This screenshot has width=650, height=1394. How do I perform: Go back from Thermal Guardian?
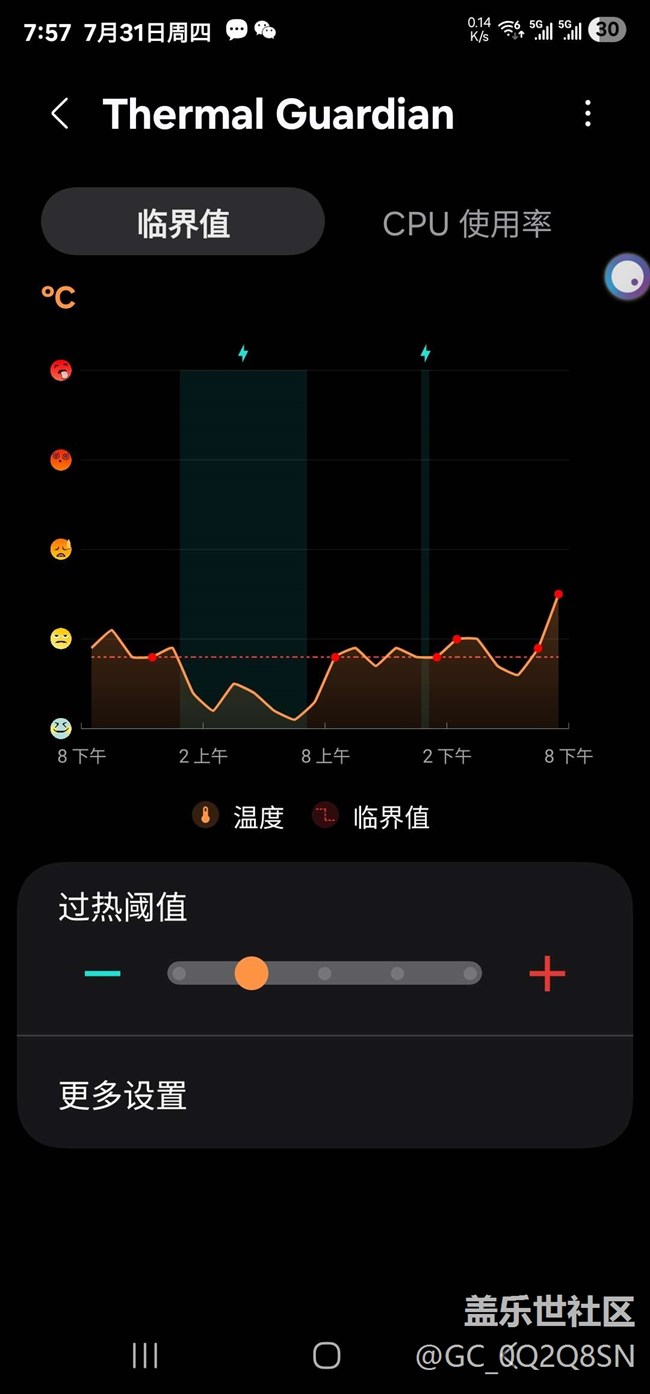coord(60,114)
